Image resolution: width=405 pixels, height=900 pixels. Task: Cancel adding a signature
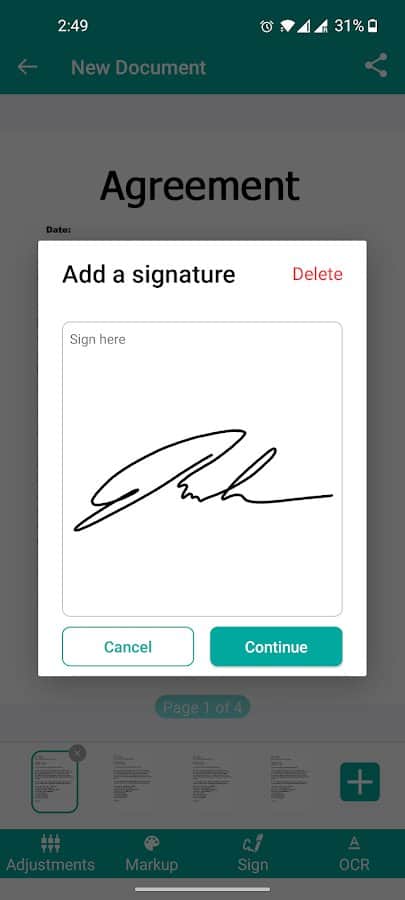[x=128, y=647]
